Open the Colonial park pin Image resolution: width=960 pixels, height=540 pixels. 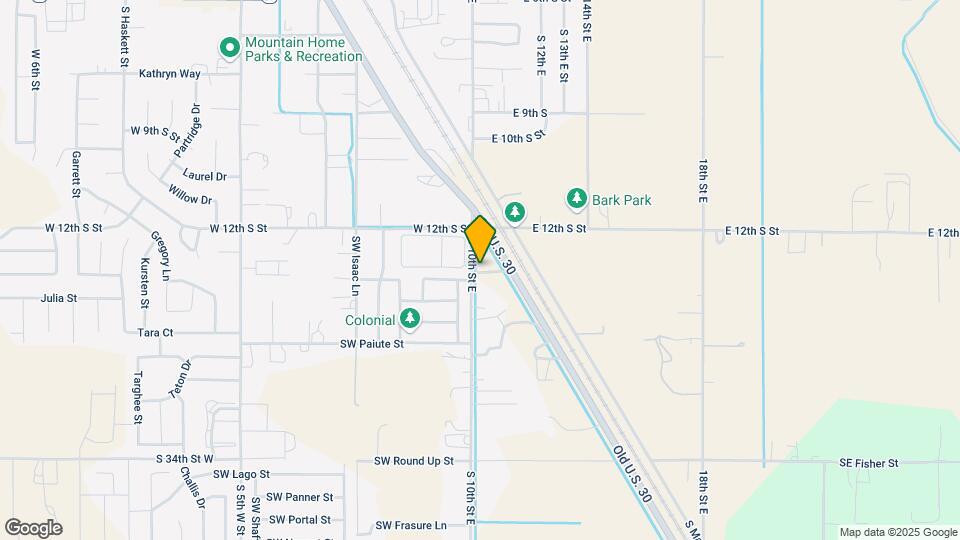pyautogui.click(x=409, y=318)
